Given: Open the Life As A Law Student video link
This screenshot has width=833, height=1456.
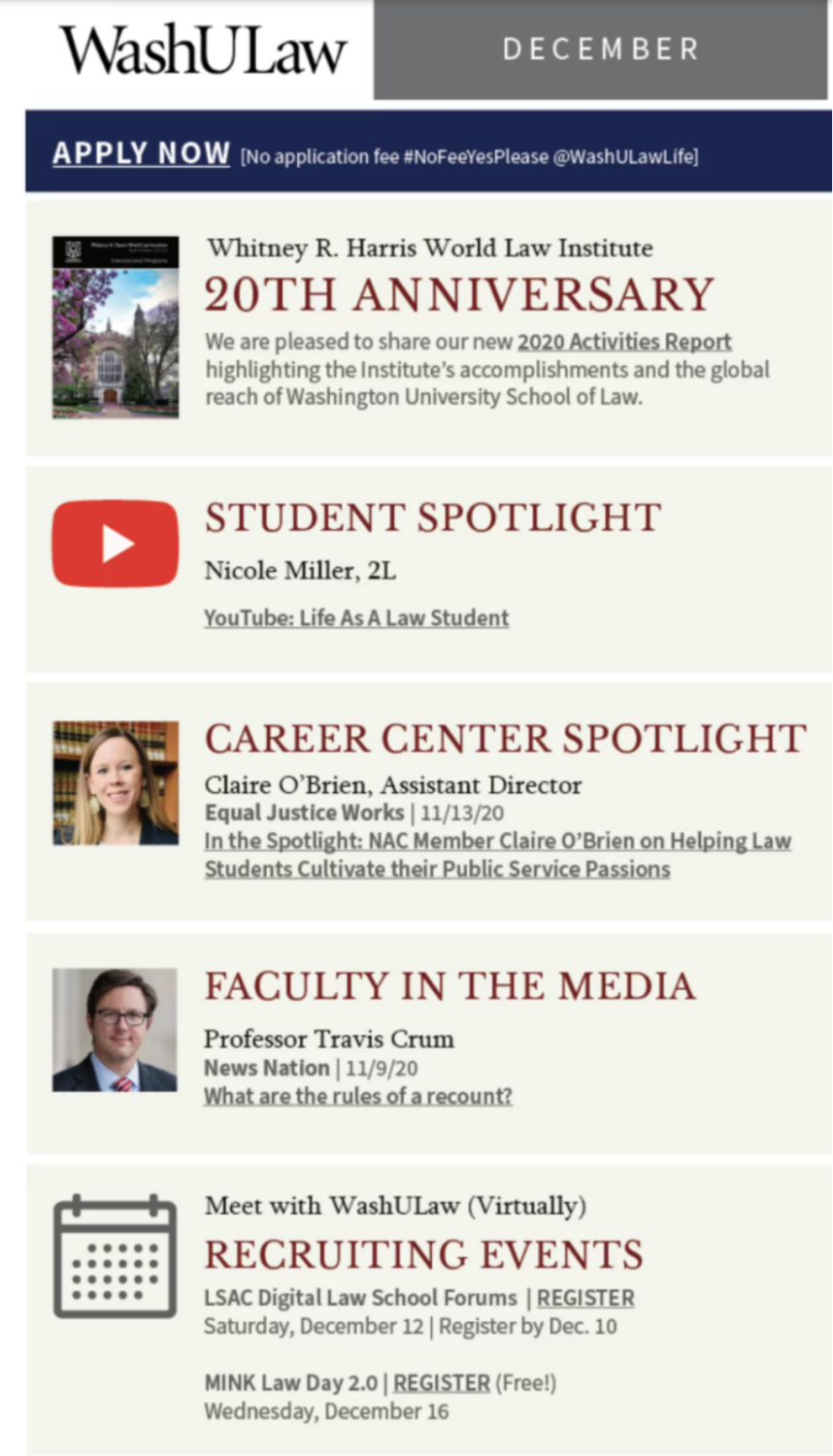Looking at the screenshot, I should click(355, 617).
